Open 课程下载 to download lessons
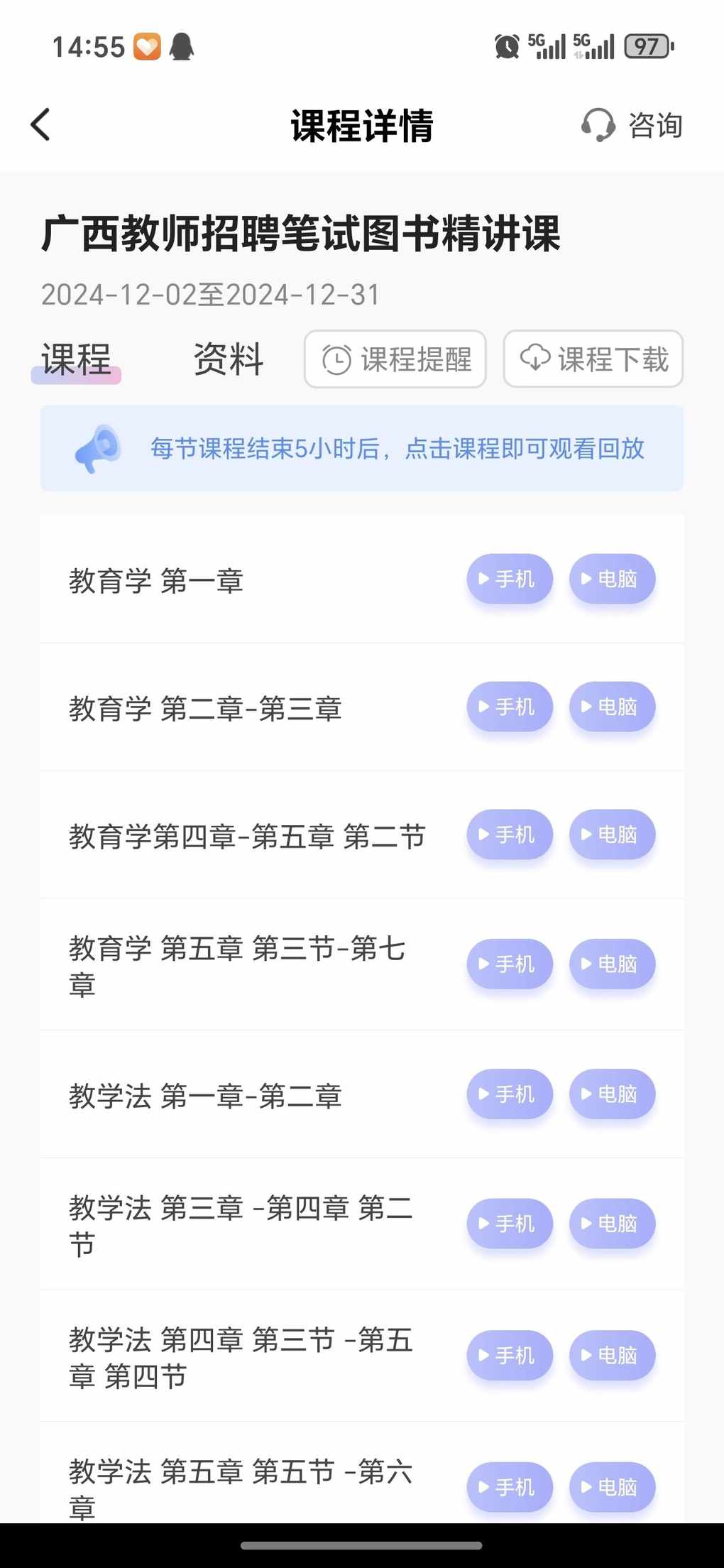724x1568 pixels. pos(593,359)
